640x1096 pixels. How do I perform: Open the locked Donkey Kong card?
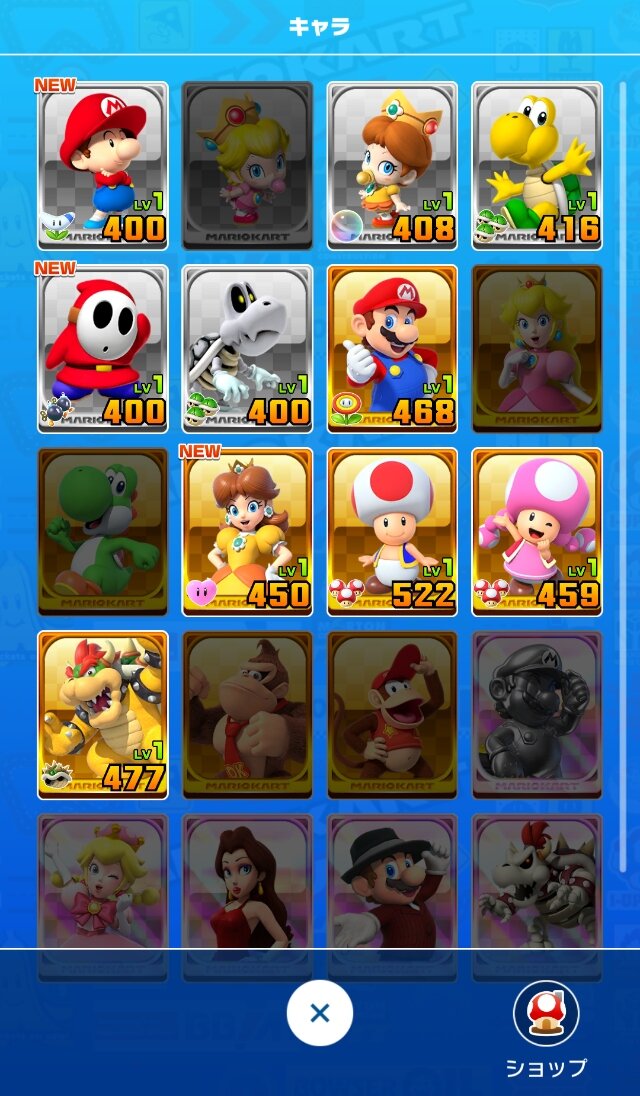248,715
